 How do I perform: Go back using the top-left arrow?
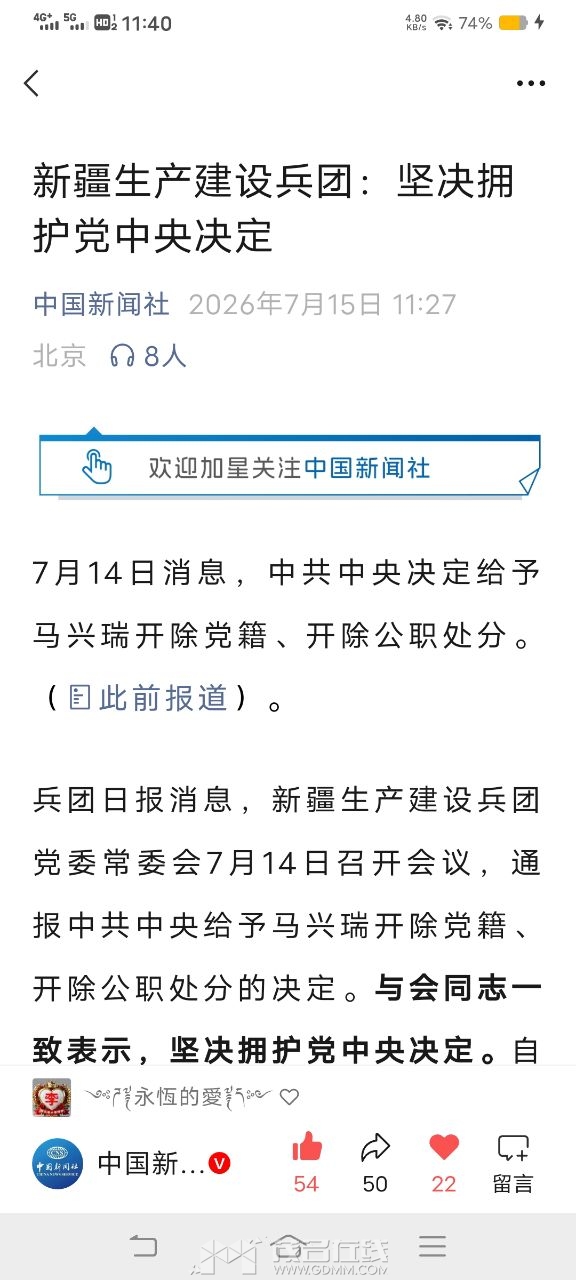31,83
